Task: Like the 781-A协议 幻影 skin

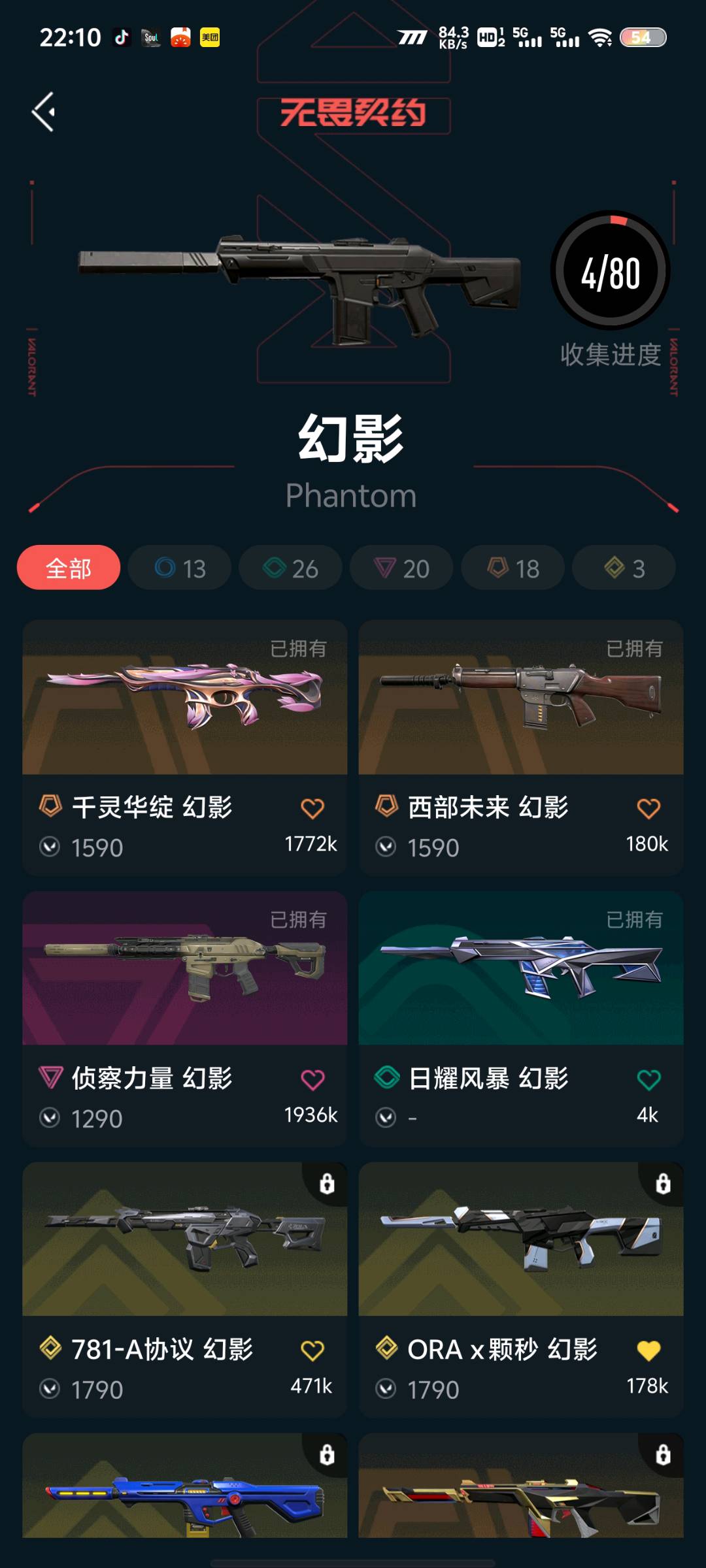Action: [x=312, y=1350]
